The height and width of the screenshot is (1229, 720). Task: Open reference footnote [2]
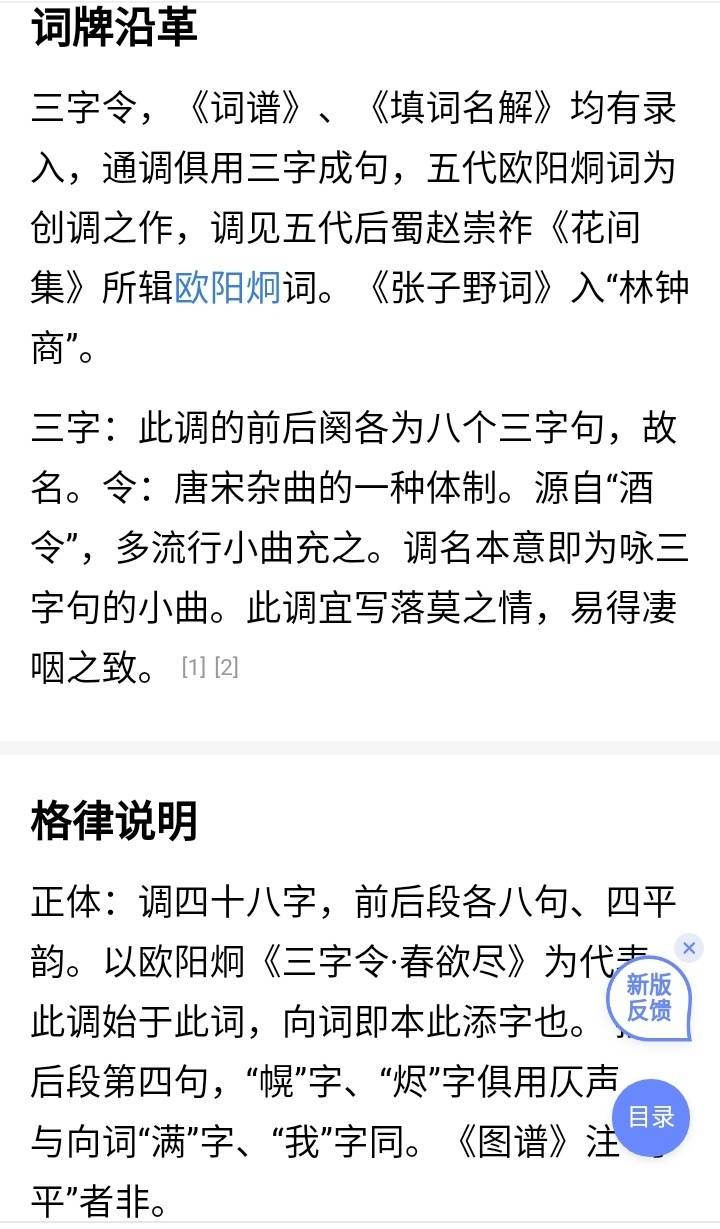click(x=226, y=668)
